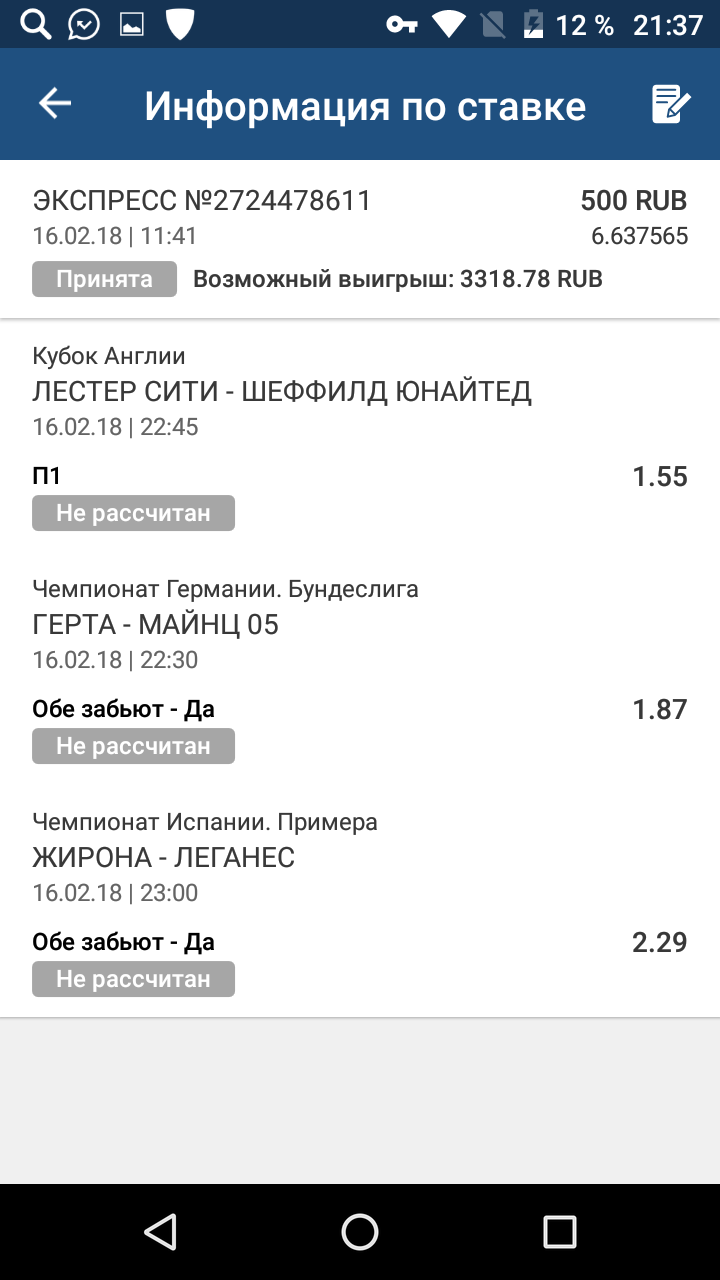The image size is (720, 1280).
Task: Tap the system home button
Action: pyautogui.click(x=360, y=1232)
